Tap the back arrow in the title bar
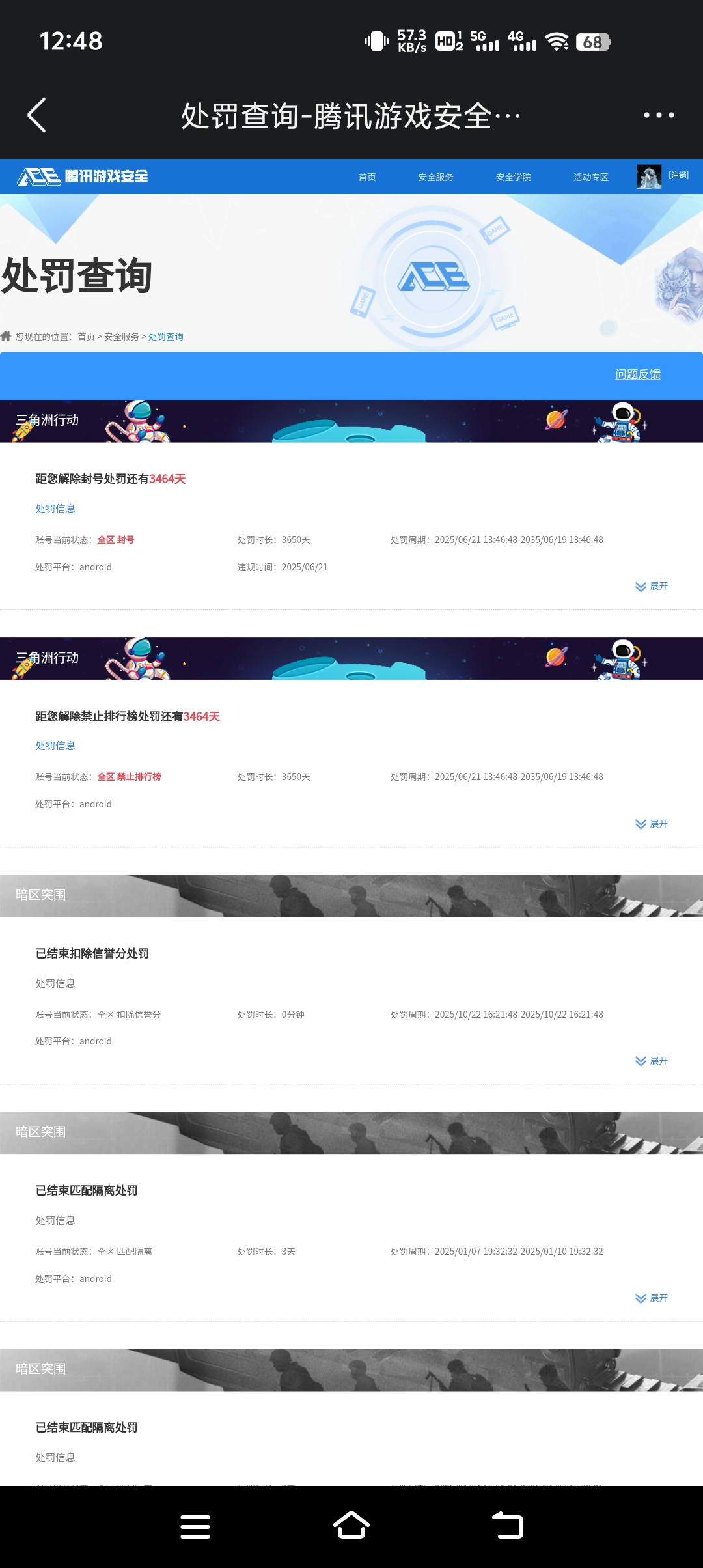 pos(37,115)
